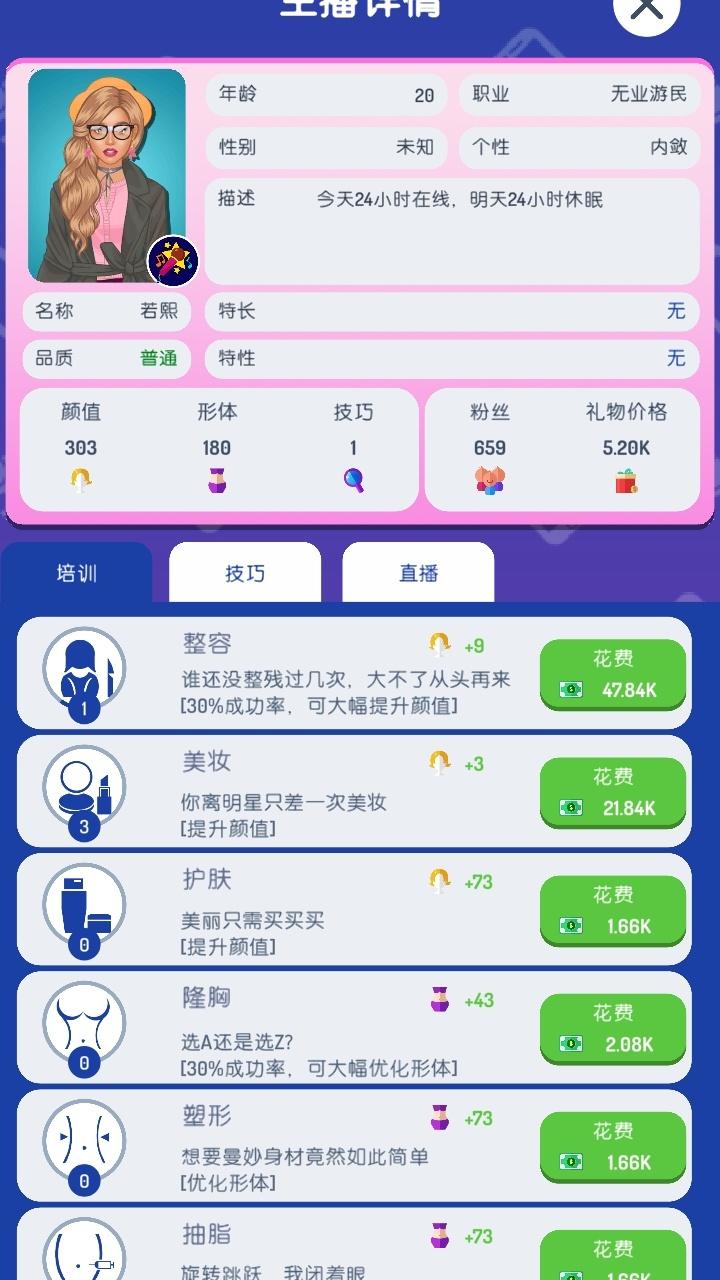Image resolution: width=720 pixels, height=1280 pixels.
Task: Click the music badge on the avatar
Action: point(173,258)
